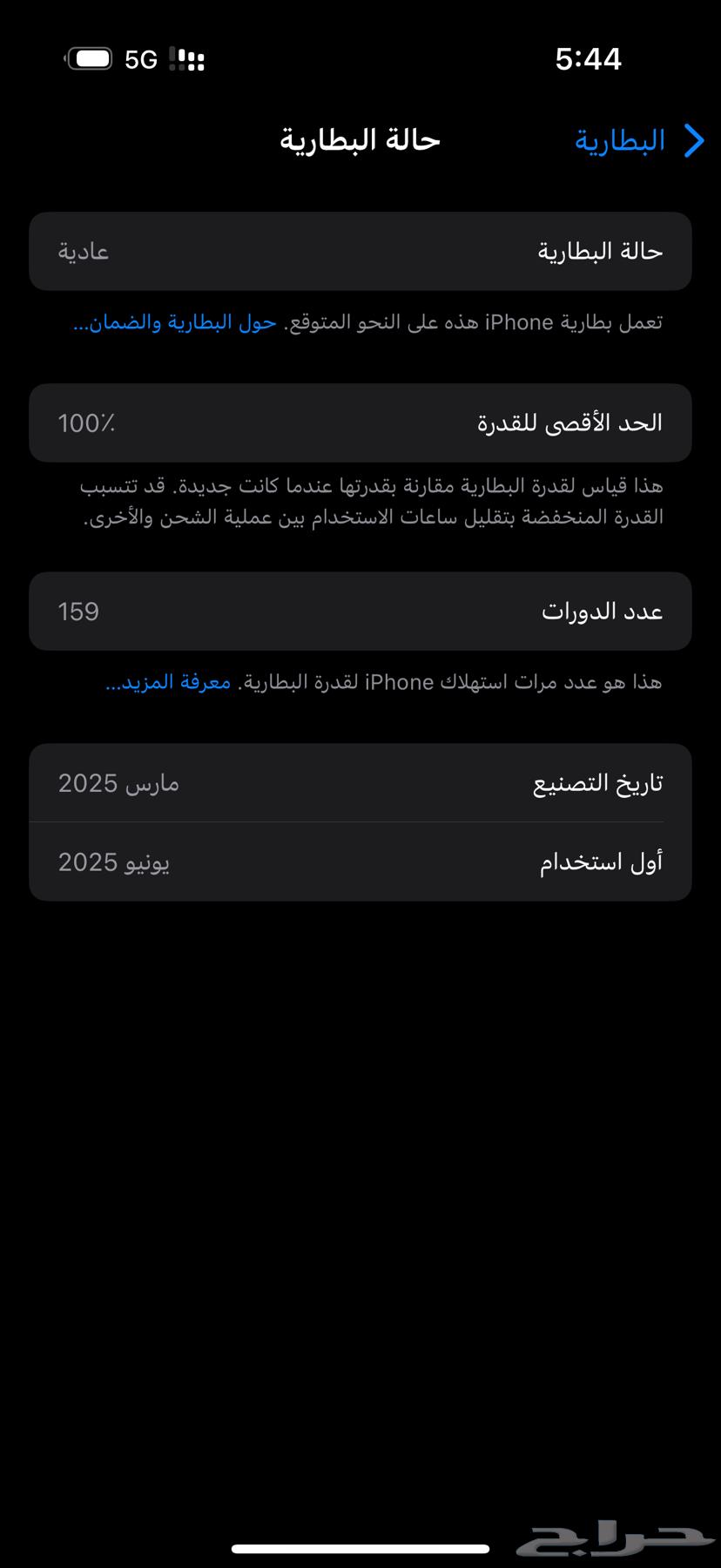Tap the أول استخدام row
Image resolution: width=721 pixels, height=1568 pixels.
tap(360, 862)
